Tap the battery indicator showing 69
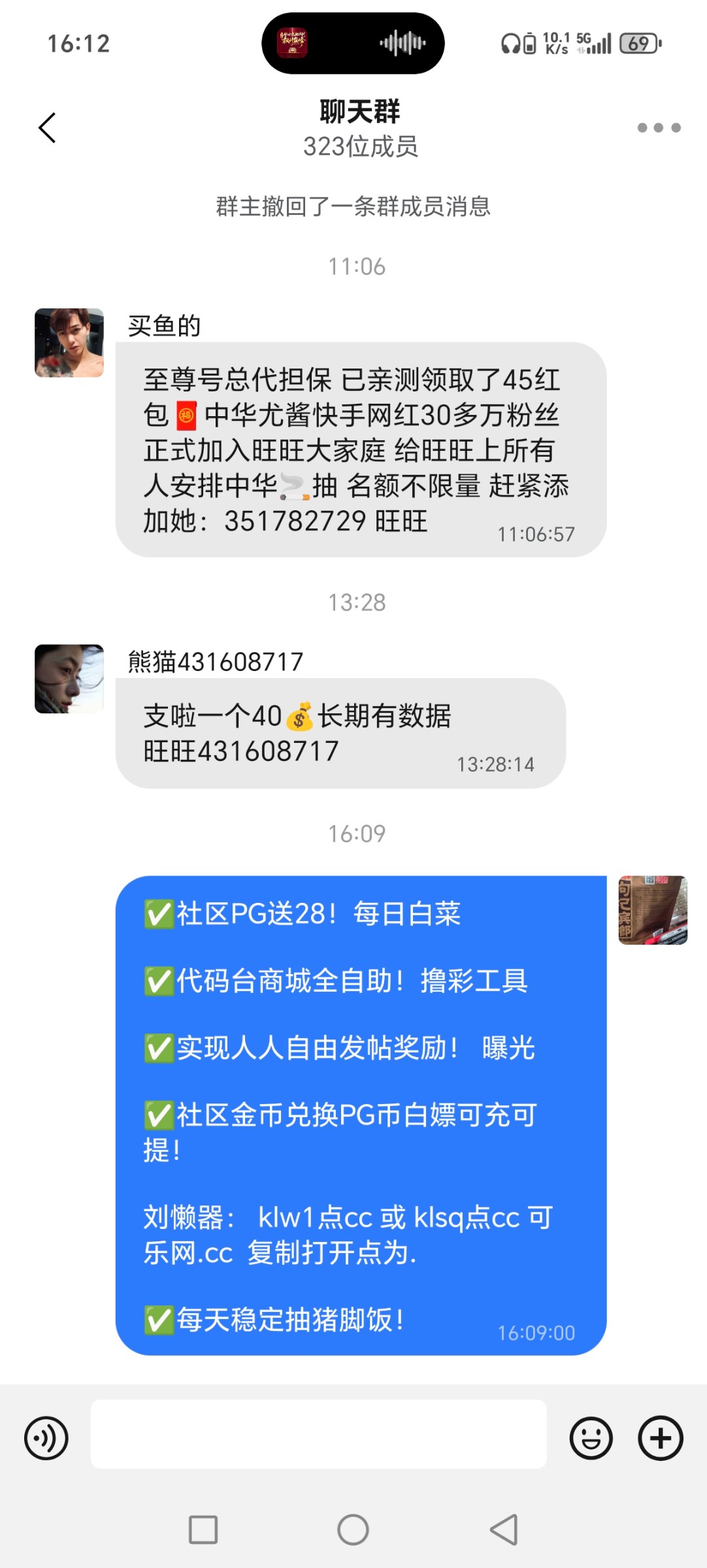Image resolution: width=707 pixels, height=1568 pixels. pyautogui.click(x=640, y=44)
